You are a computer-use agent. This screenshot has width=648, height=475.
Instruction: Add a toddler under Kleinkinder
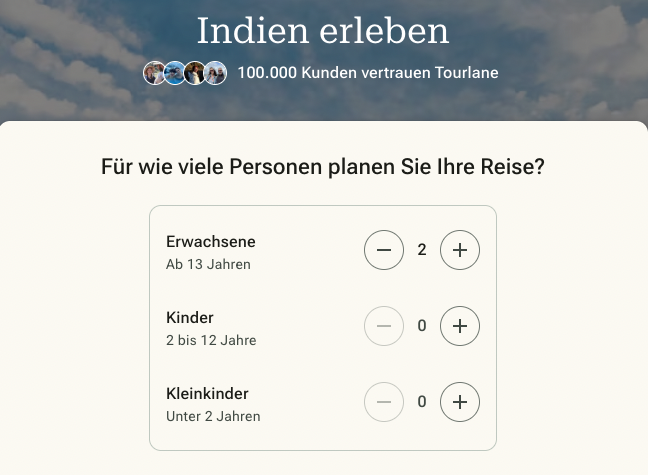point(460,402)
